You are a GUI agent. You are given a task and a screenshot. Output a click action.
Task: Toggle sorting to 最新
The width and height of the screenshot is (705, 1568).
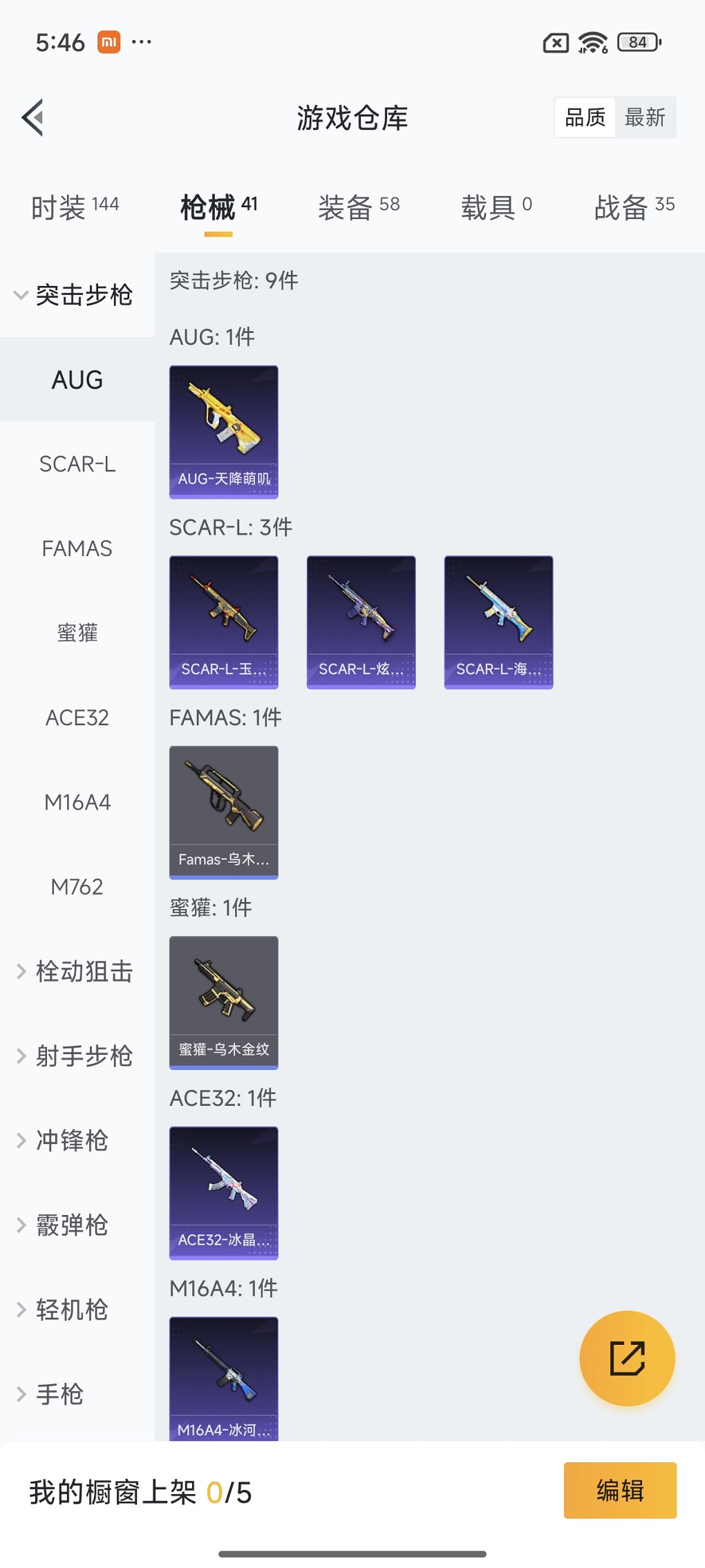pos(646,117)
